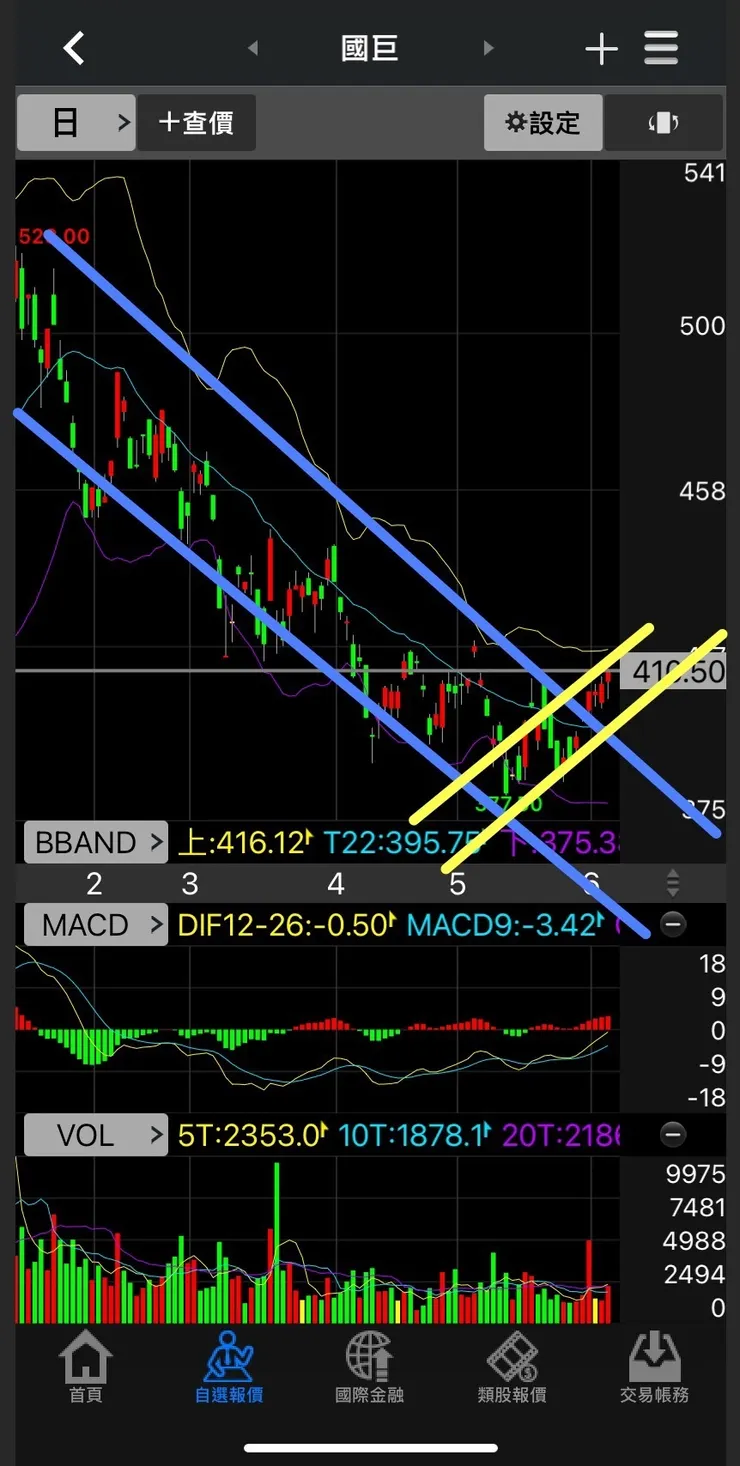The image size is (740, 1466).
Task: Change the MACD indicator selector
Action: coord(96,925)
